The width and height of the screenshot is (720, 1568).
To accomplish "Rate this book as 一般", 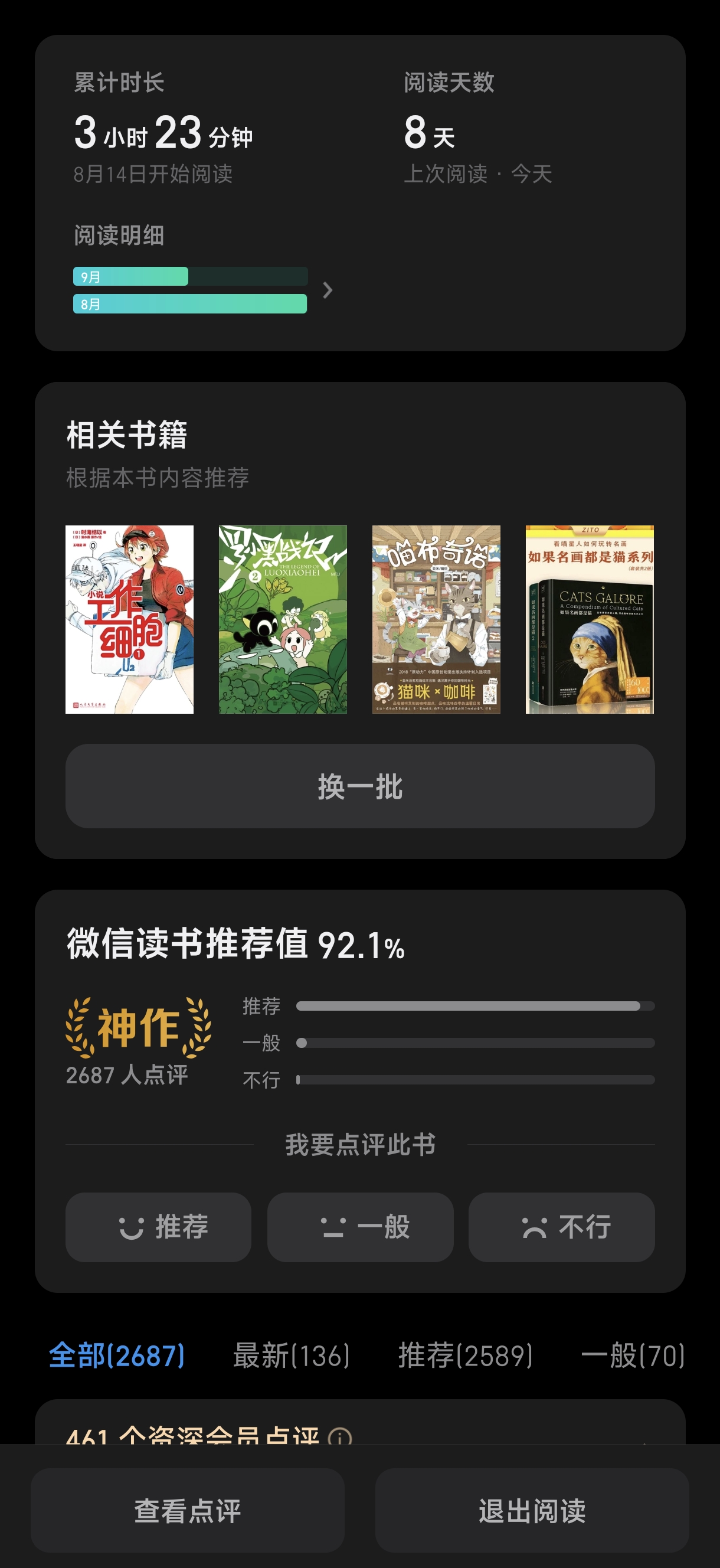I will 361,1227.
